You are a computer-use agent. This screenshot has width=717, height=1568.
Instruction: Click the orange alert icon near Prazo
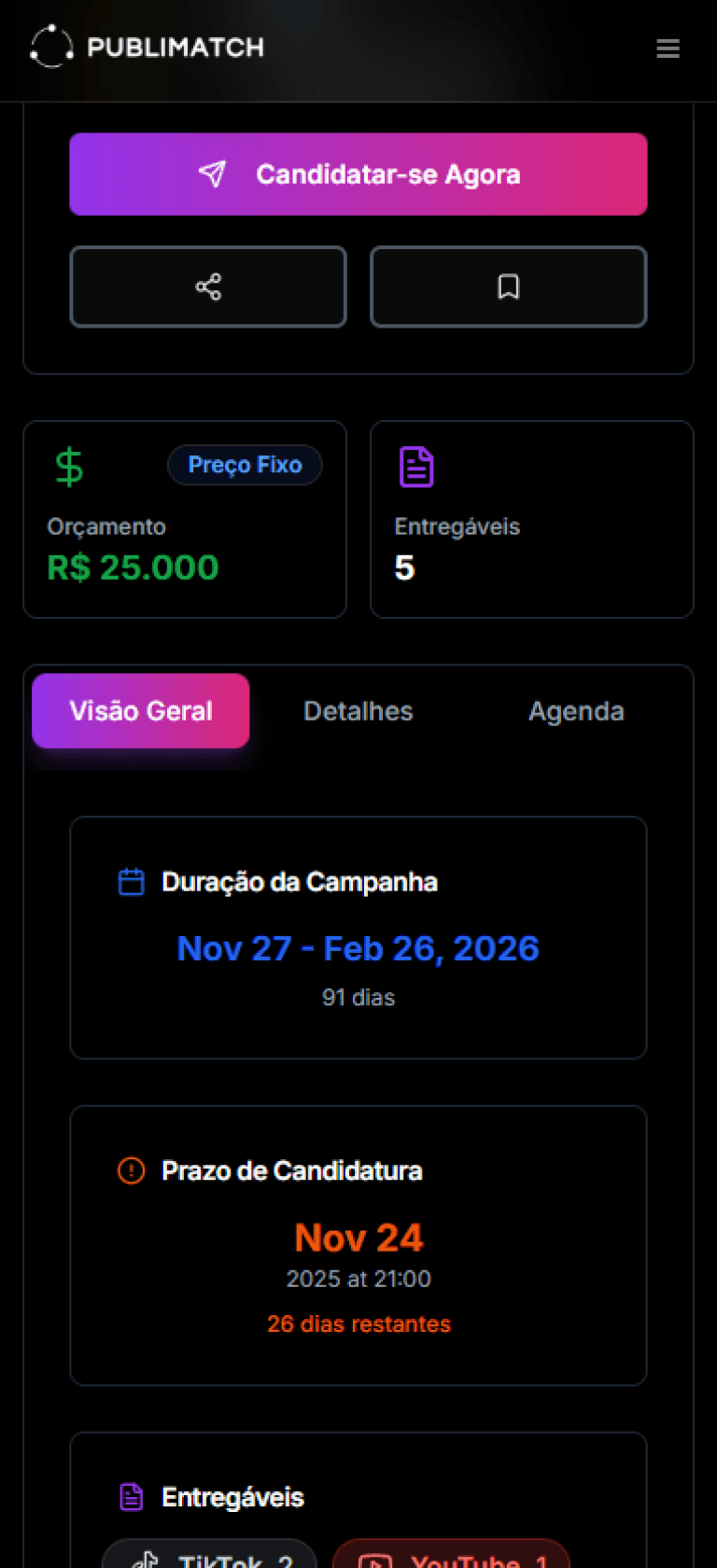131,1169
